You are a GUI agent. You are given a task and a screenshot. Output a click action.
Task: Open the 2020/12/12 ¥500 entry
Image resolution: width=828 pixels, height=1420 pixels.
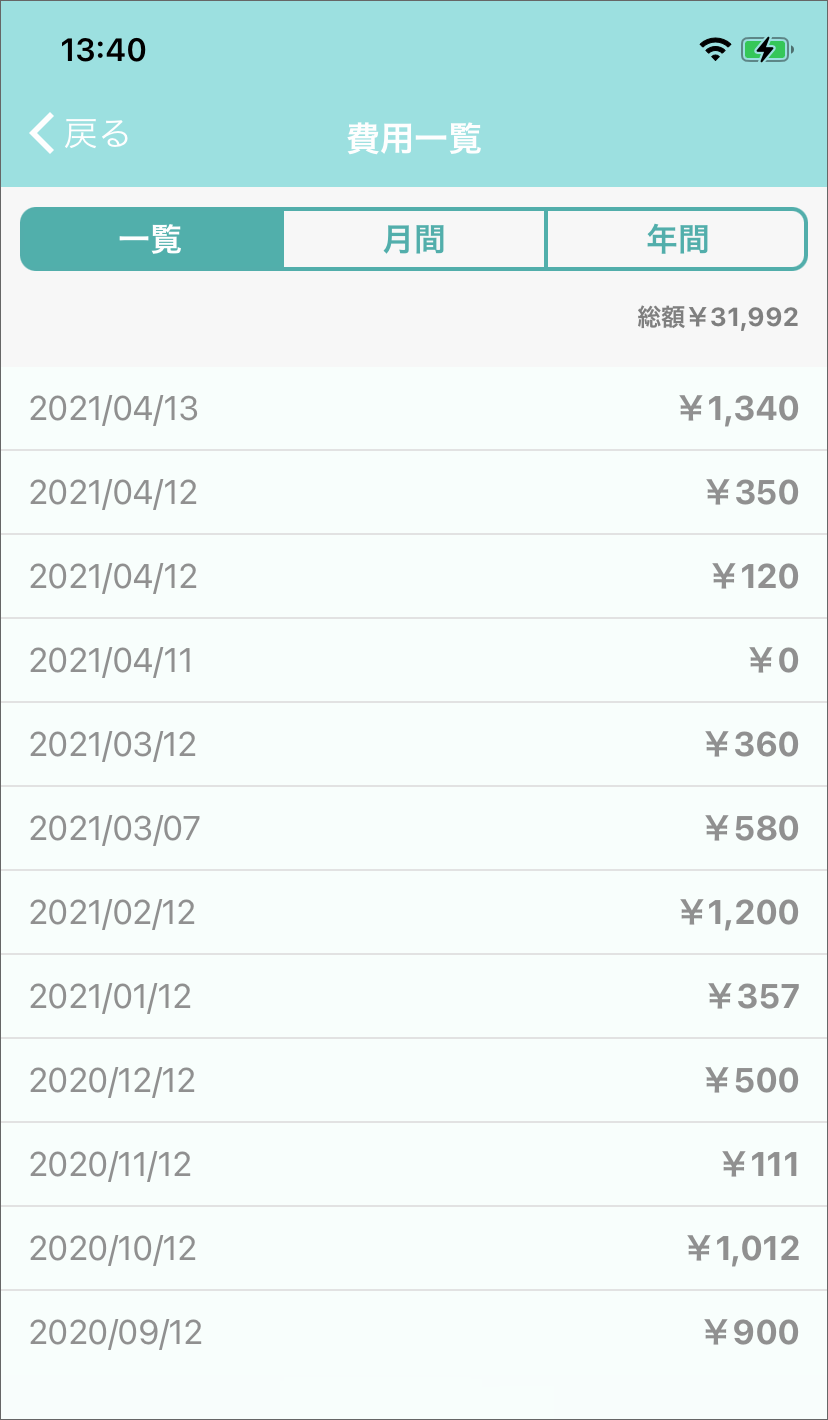[x=414, y=1081]
